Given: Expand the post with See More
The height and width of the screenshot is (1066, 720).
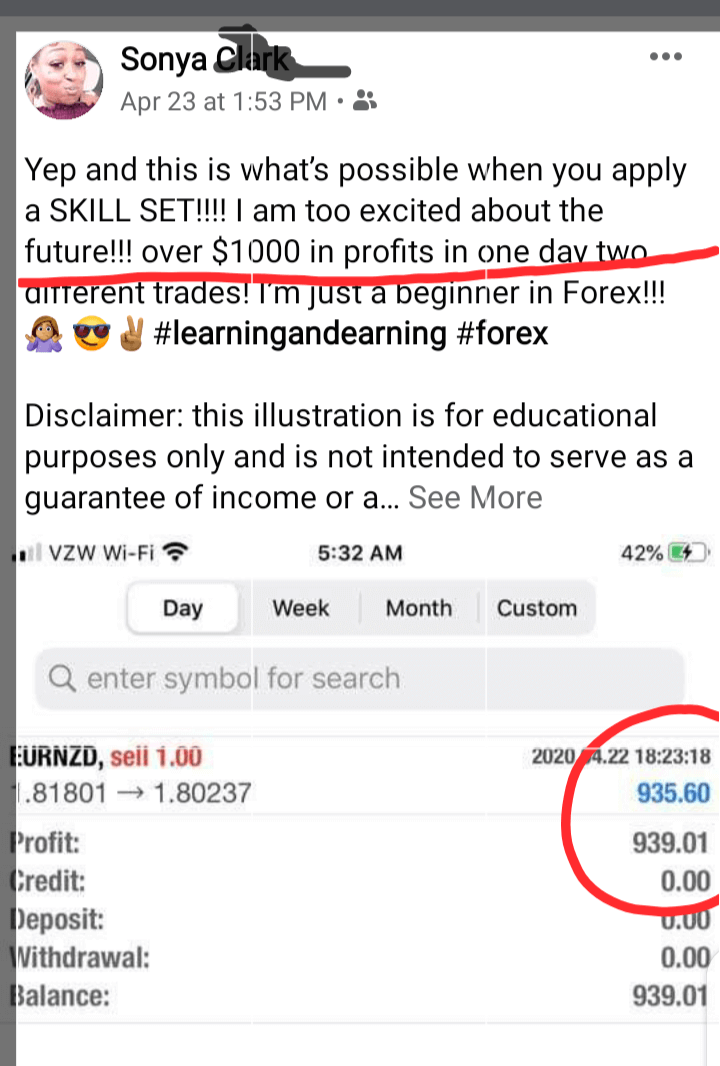Looking at the screenshot, I should pyautogui.click(x=475, y=498).
